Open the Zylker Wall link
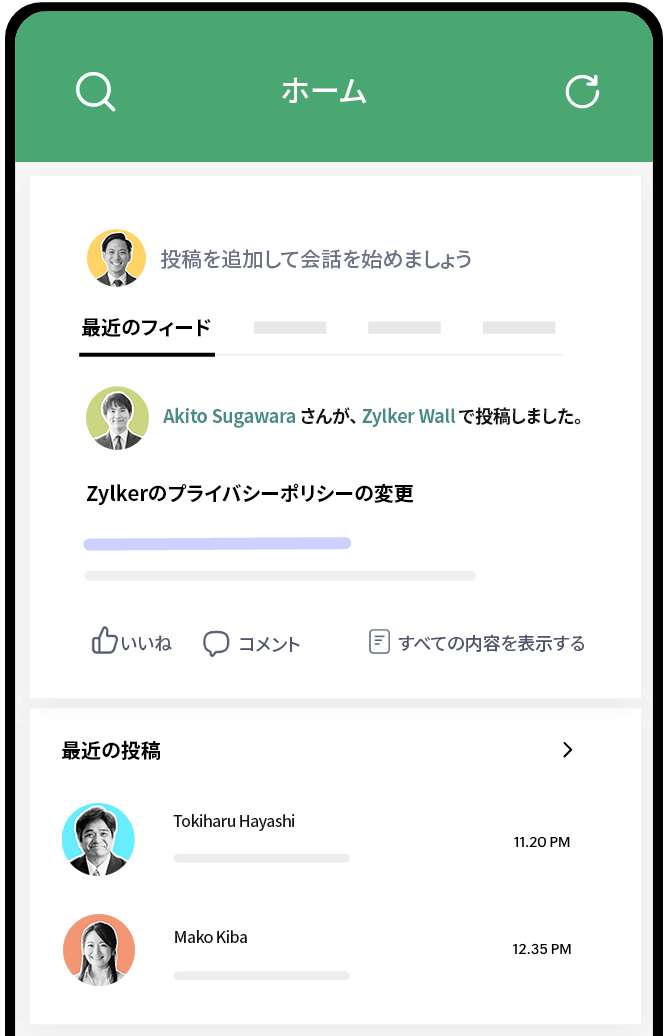The image size is (670, 1036). (x=408, y=416)
